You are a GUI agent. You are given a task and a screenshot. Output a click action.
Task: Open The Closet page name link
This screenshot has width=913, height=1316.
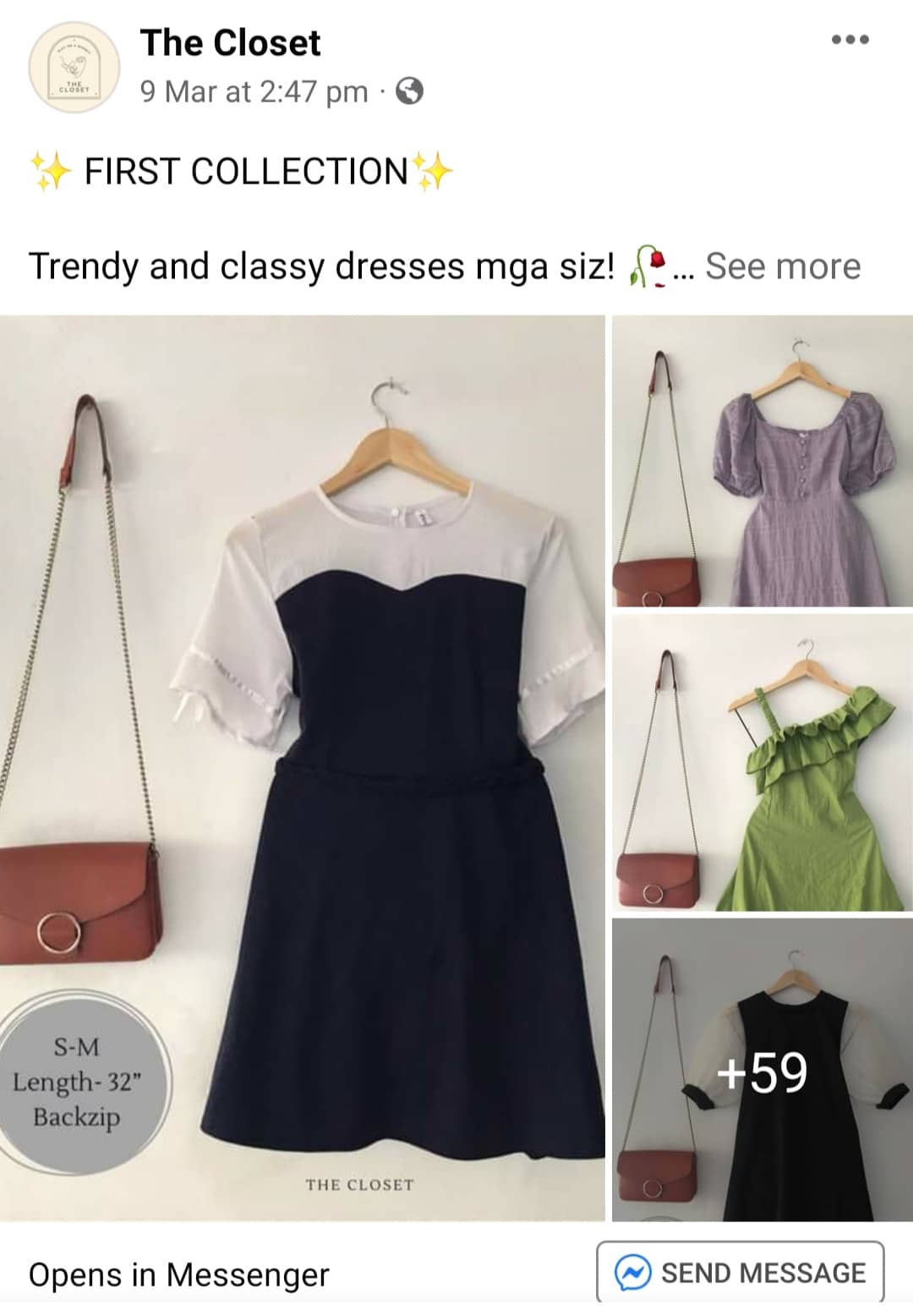[x=230, y=42]
